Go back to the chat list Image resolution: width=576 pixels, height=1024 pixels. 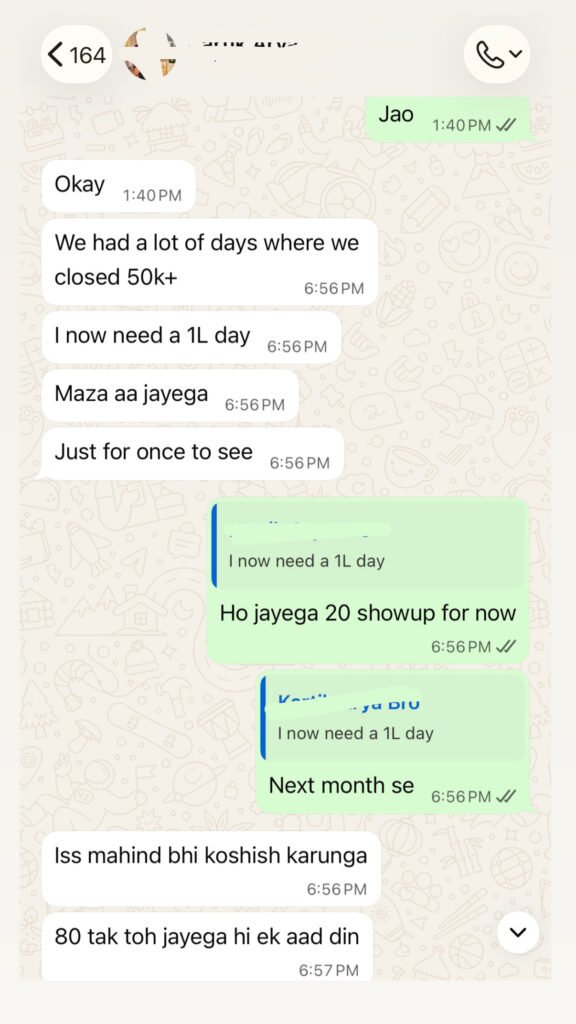(76, 55)
